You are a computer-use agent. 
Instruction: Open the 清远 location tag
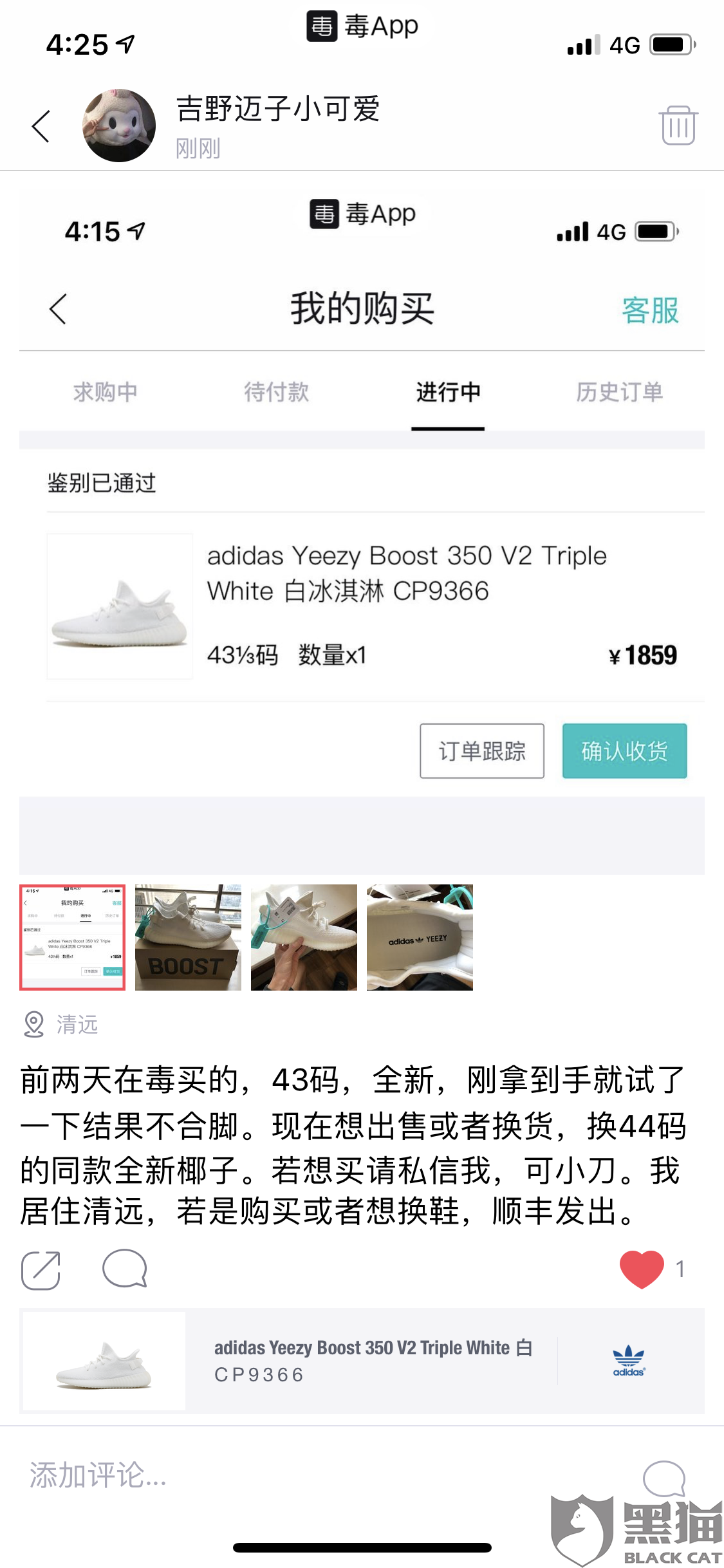61,1024
